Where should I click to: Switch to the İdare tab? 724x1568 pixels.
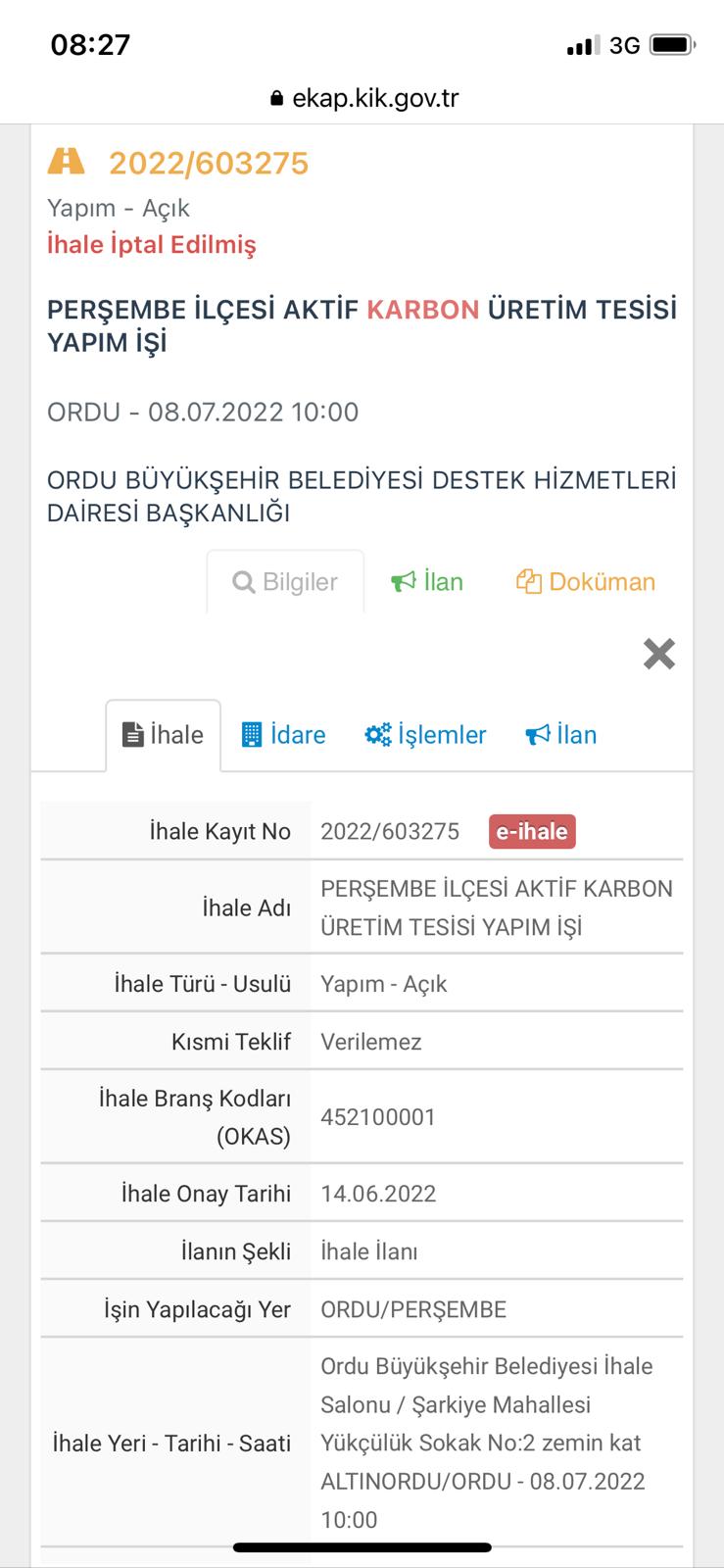click(283, 735)
